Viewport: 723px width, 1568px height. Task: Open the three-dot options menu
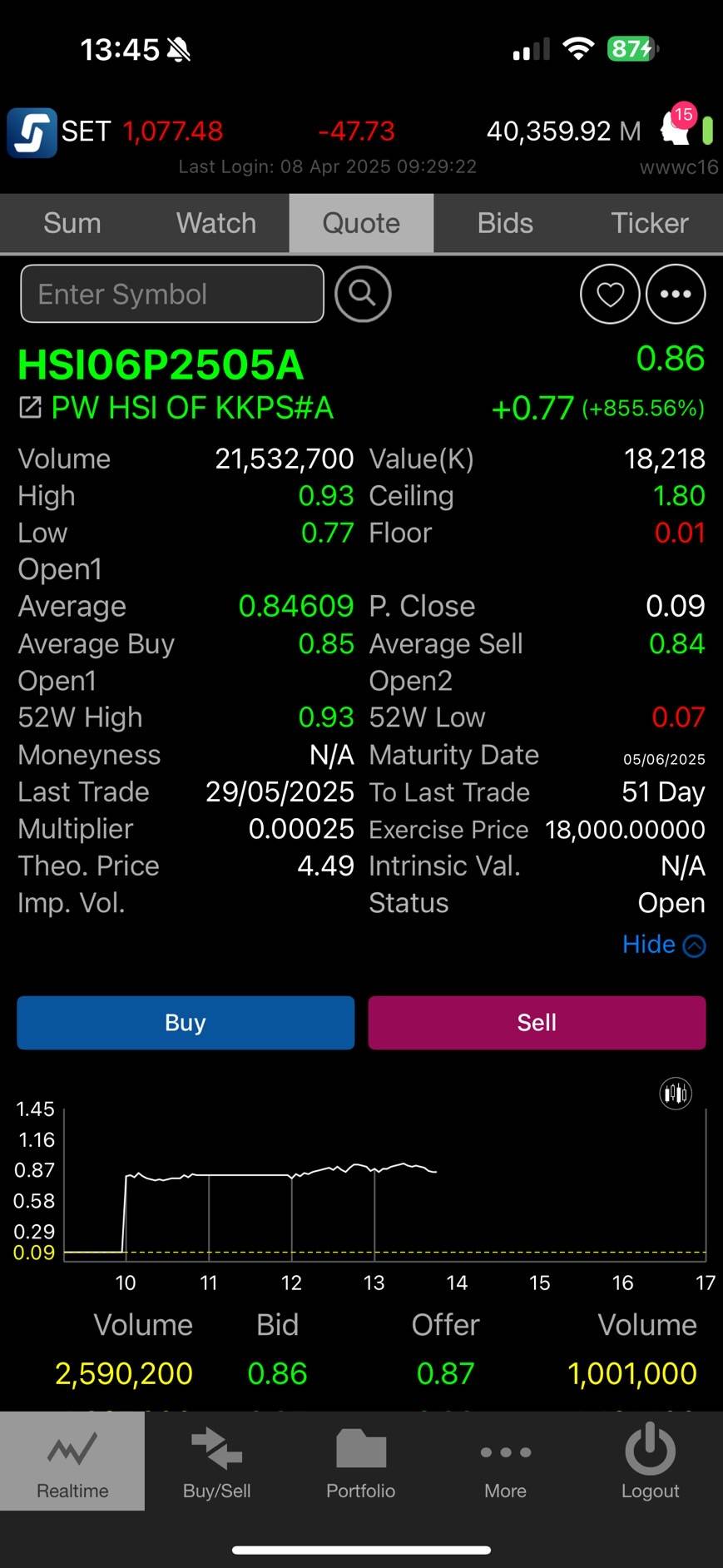pyautogui.click(x=676, y=294)
